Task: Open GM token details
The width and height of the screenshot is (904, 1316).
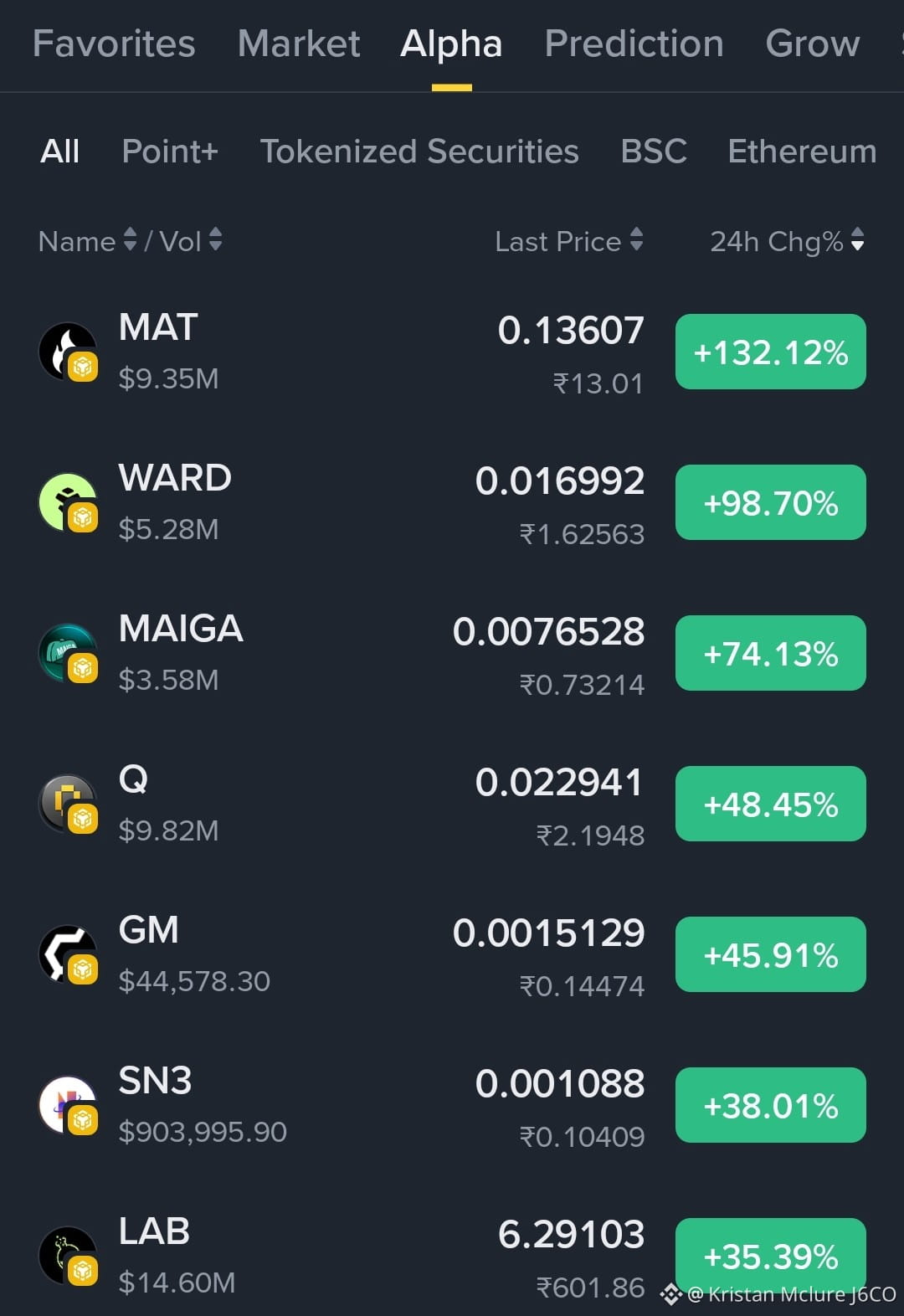Action: coord(452,955)
